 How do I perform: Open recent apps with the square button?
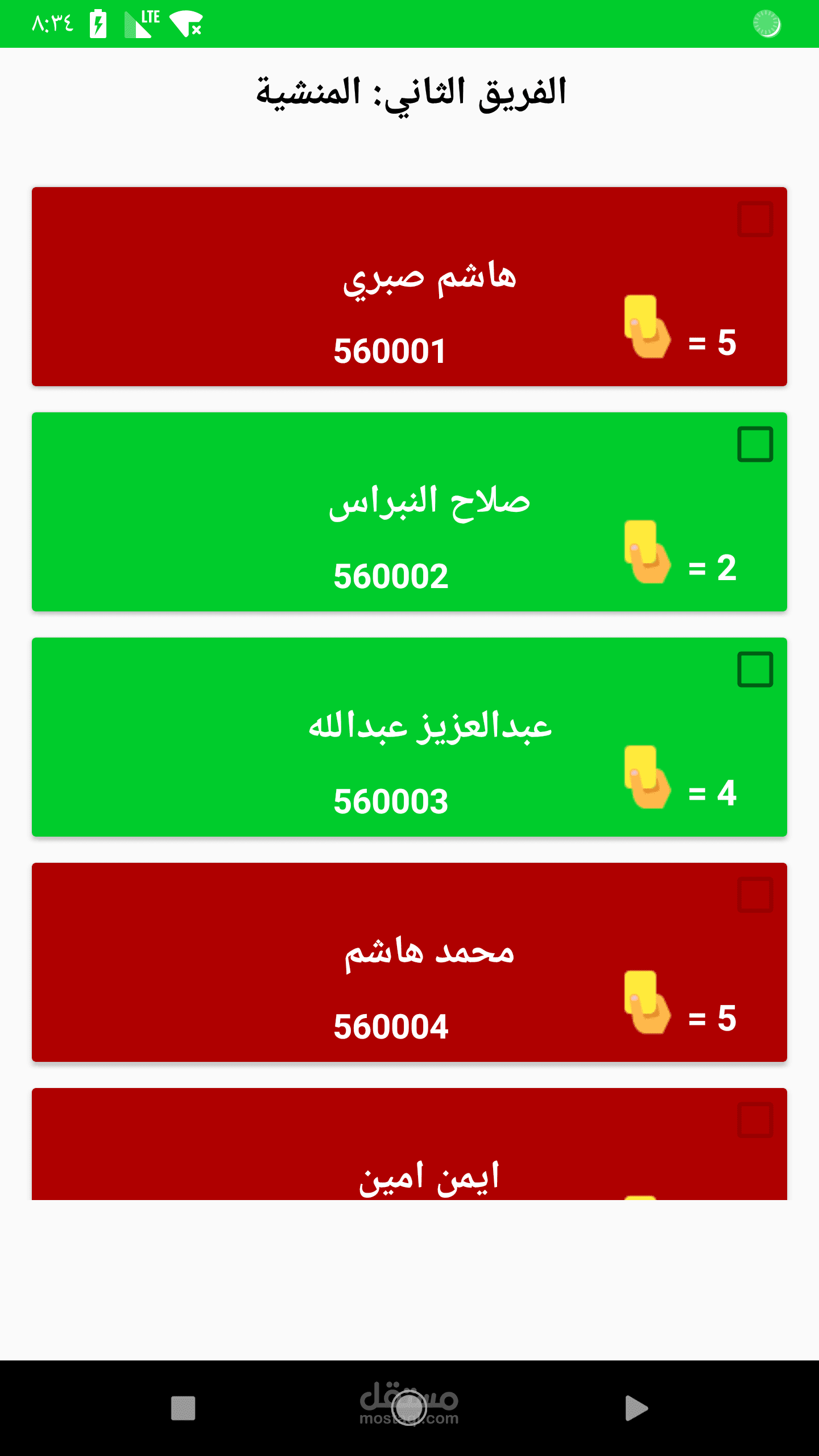(183, 1408)
